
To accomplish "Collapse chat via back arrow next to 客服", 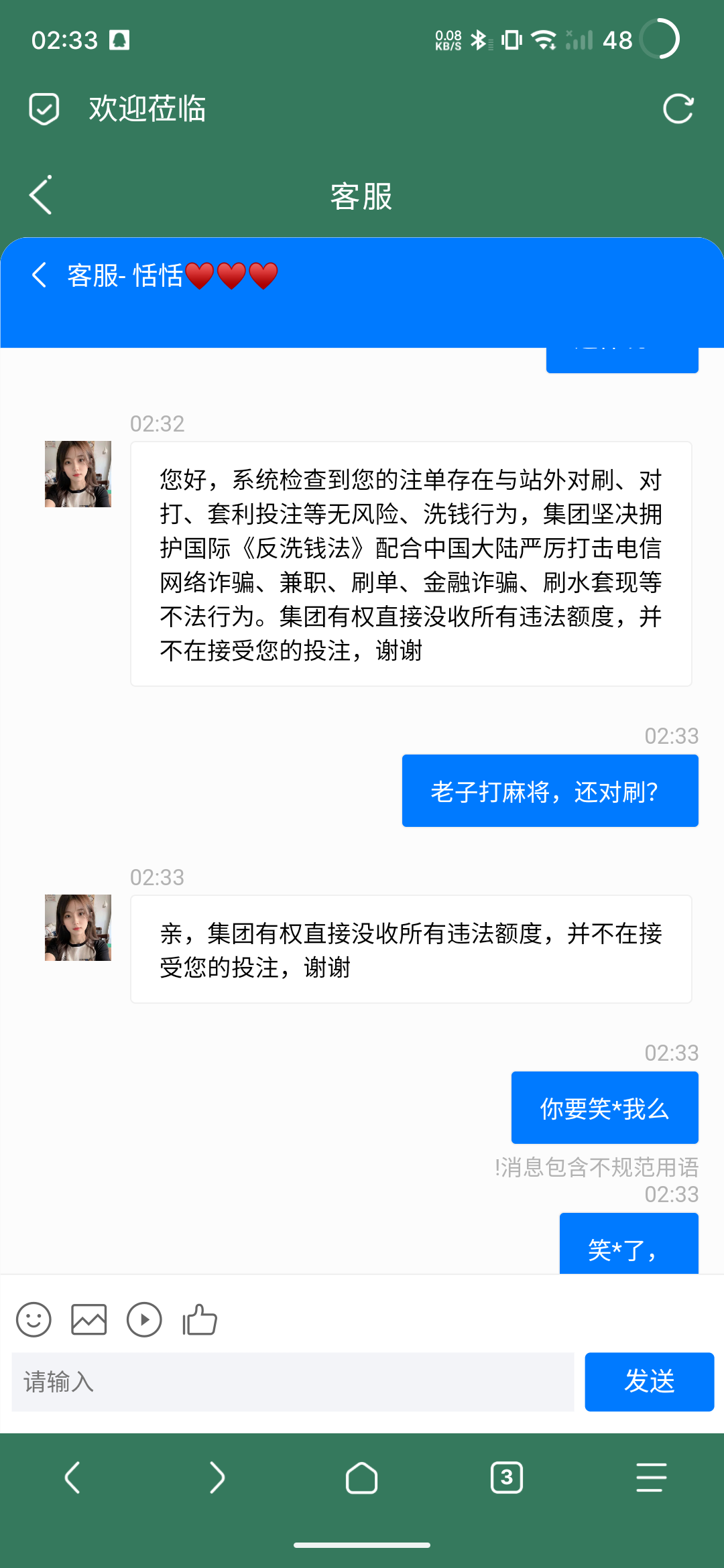I will [x=39, y=196].
